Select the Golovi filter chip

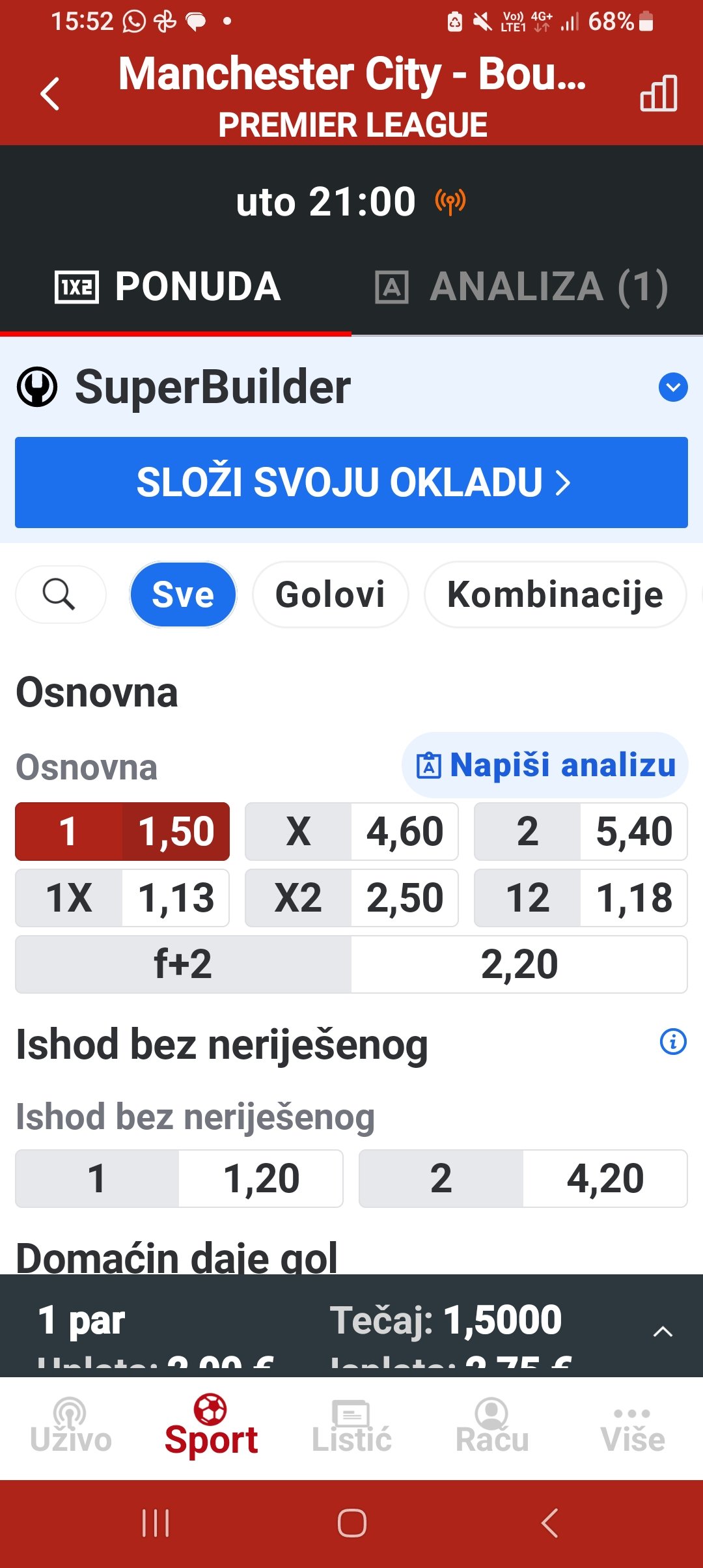(331, 595)
